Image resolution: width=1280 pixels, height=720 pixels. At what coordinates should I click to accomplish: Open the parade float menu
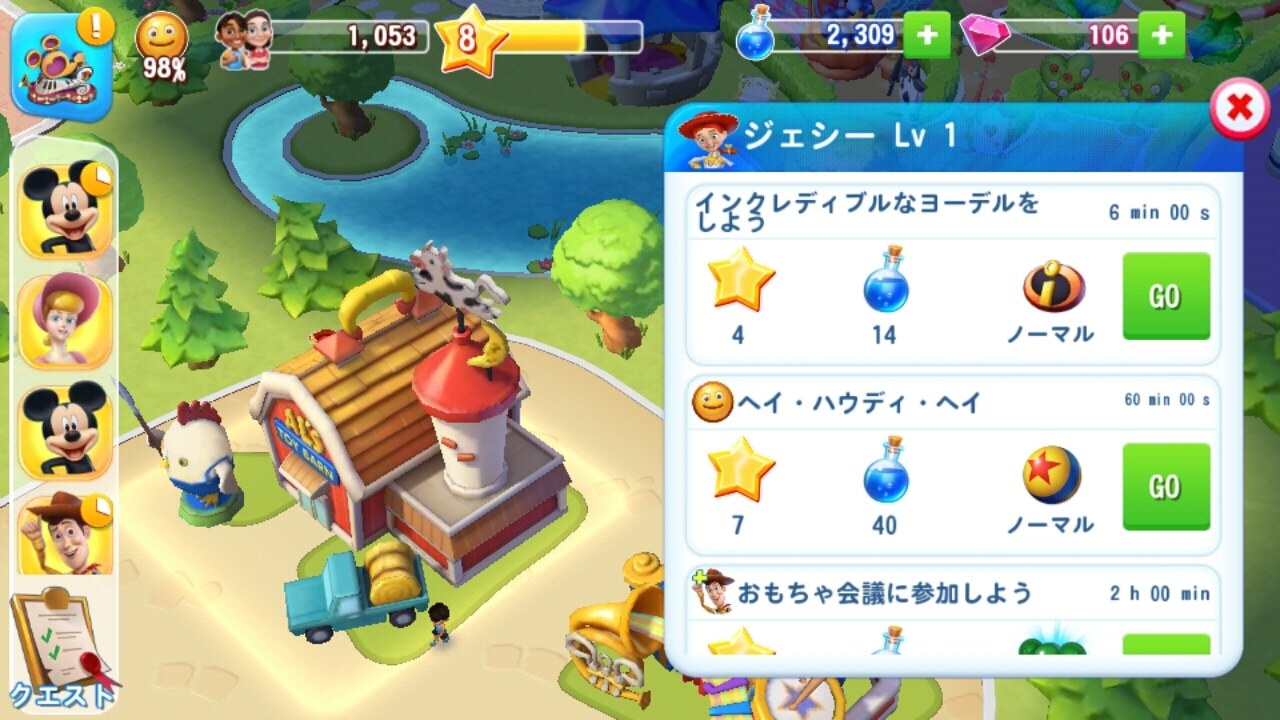(x=62, y=66)
